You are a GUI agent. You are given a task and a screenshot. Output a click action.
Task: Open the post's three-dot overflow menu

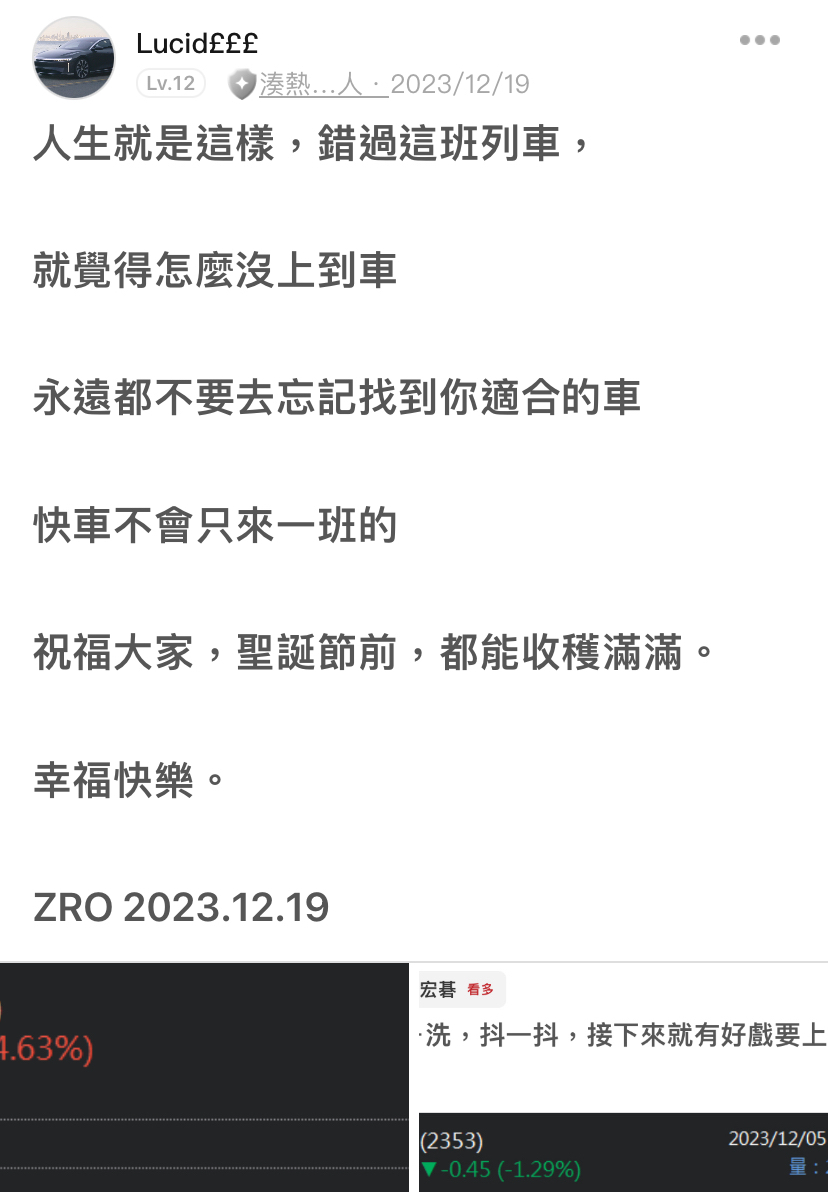[x=759, y=41]
